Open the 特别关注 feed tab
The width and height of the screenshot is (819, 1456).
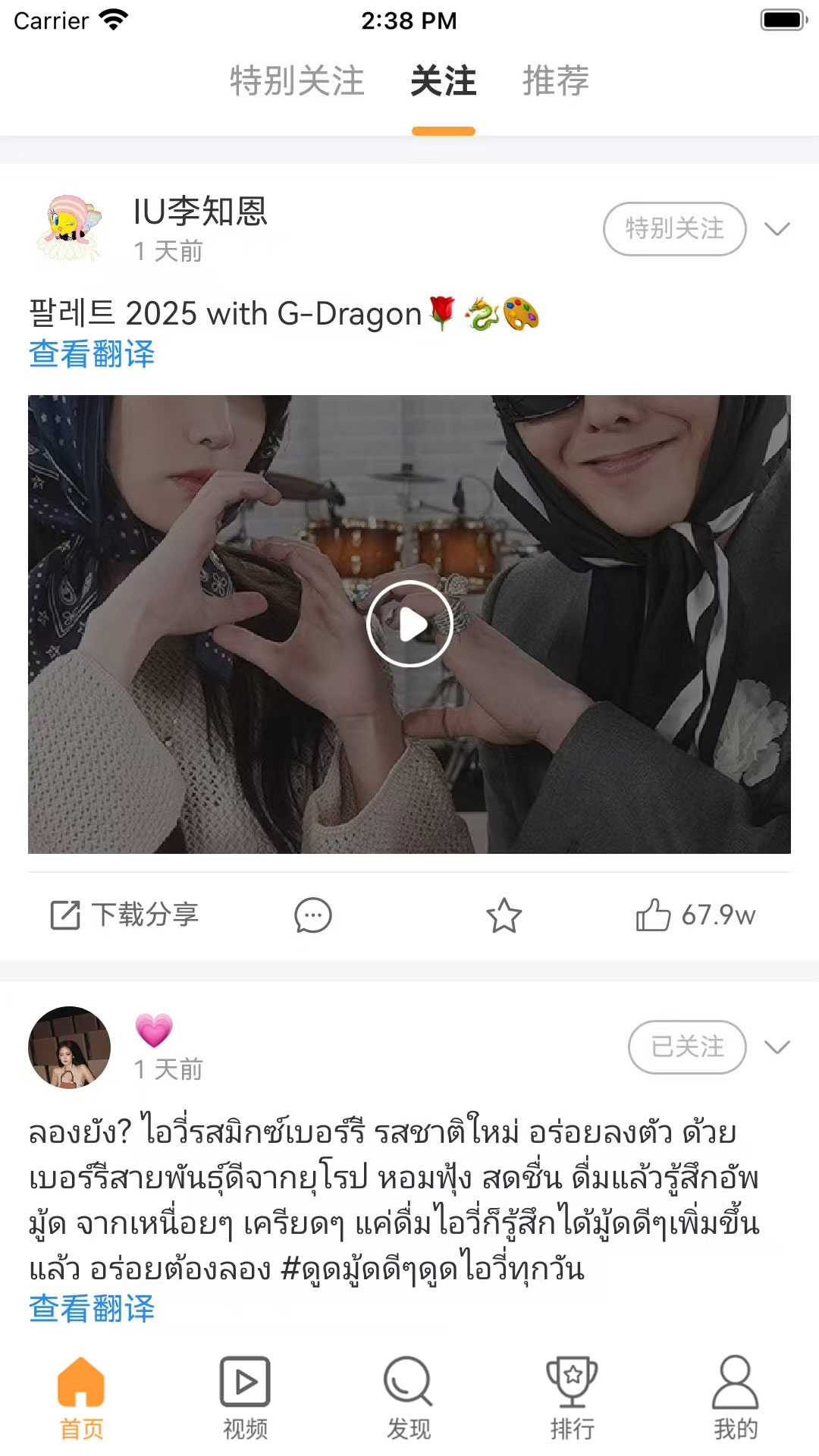(297, 84)
